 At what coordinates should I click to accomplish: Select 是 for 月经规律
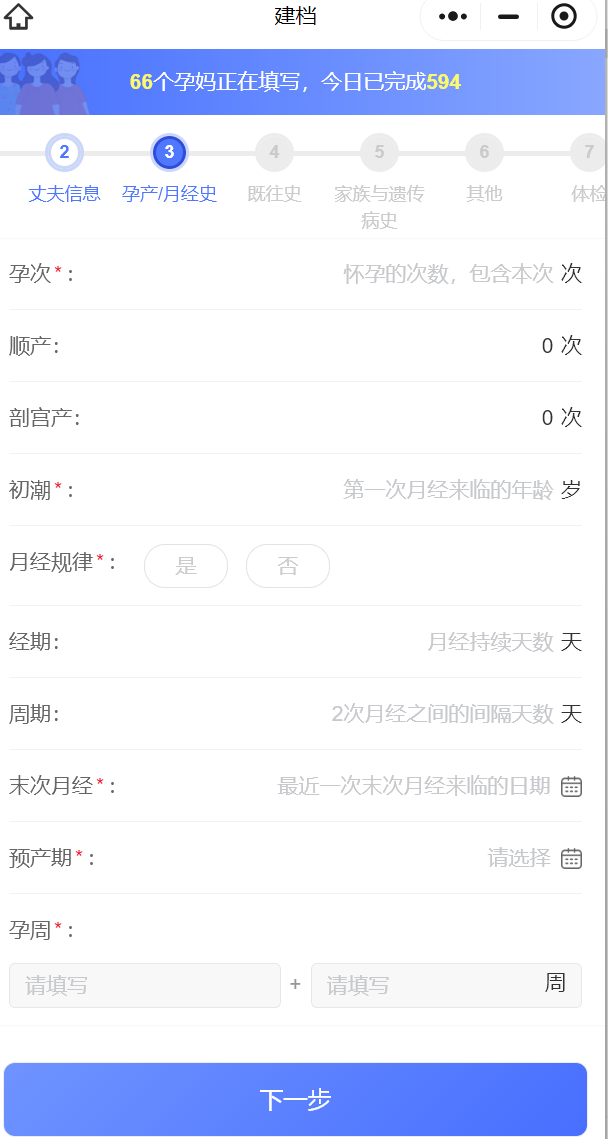pos(186,566)
